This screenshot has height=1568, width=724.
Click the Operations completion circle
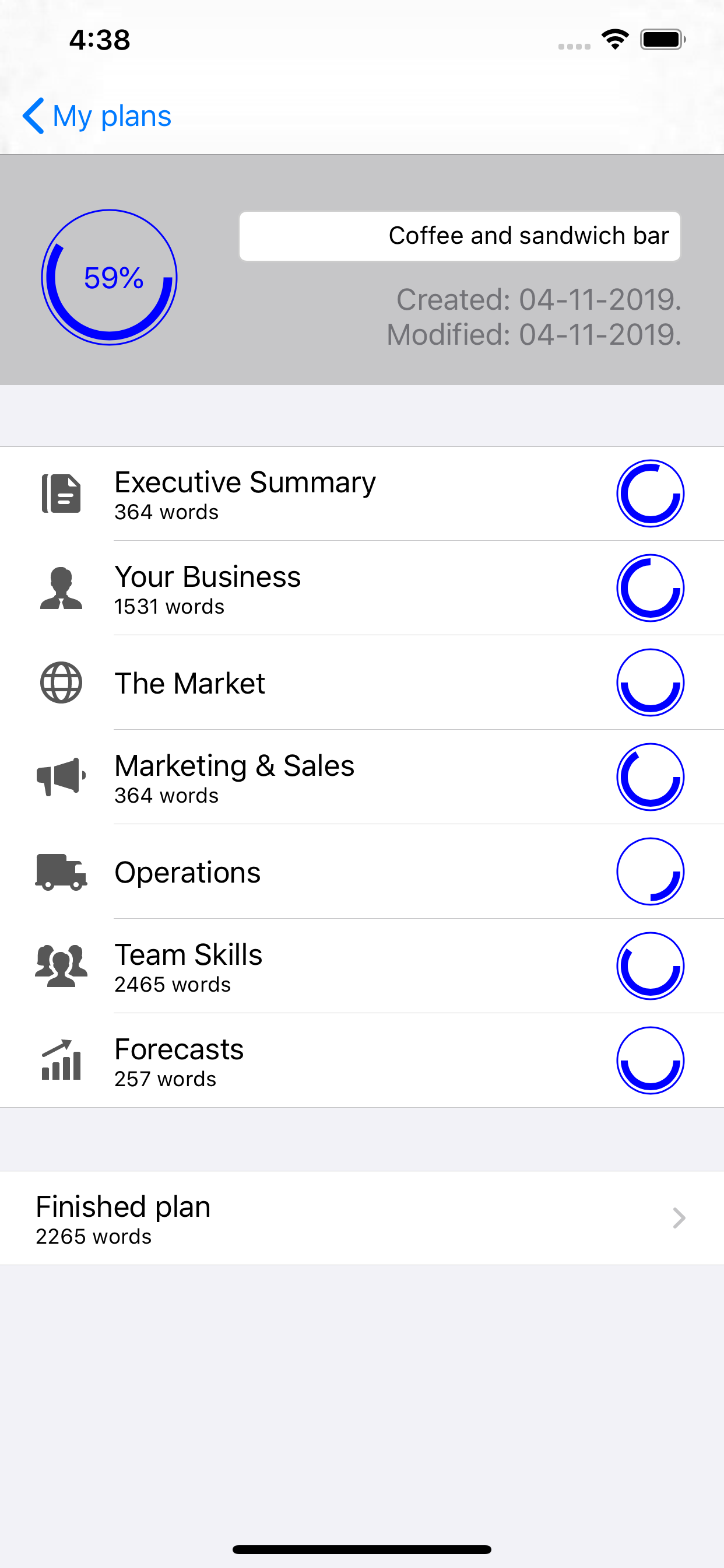pyautogui.click(x=651, y=871)
